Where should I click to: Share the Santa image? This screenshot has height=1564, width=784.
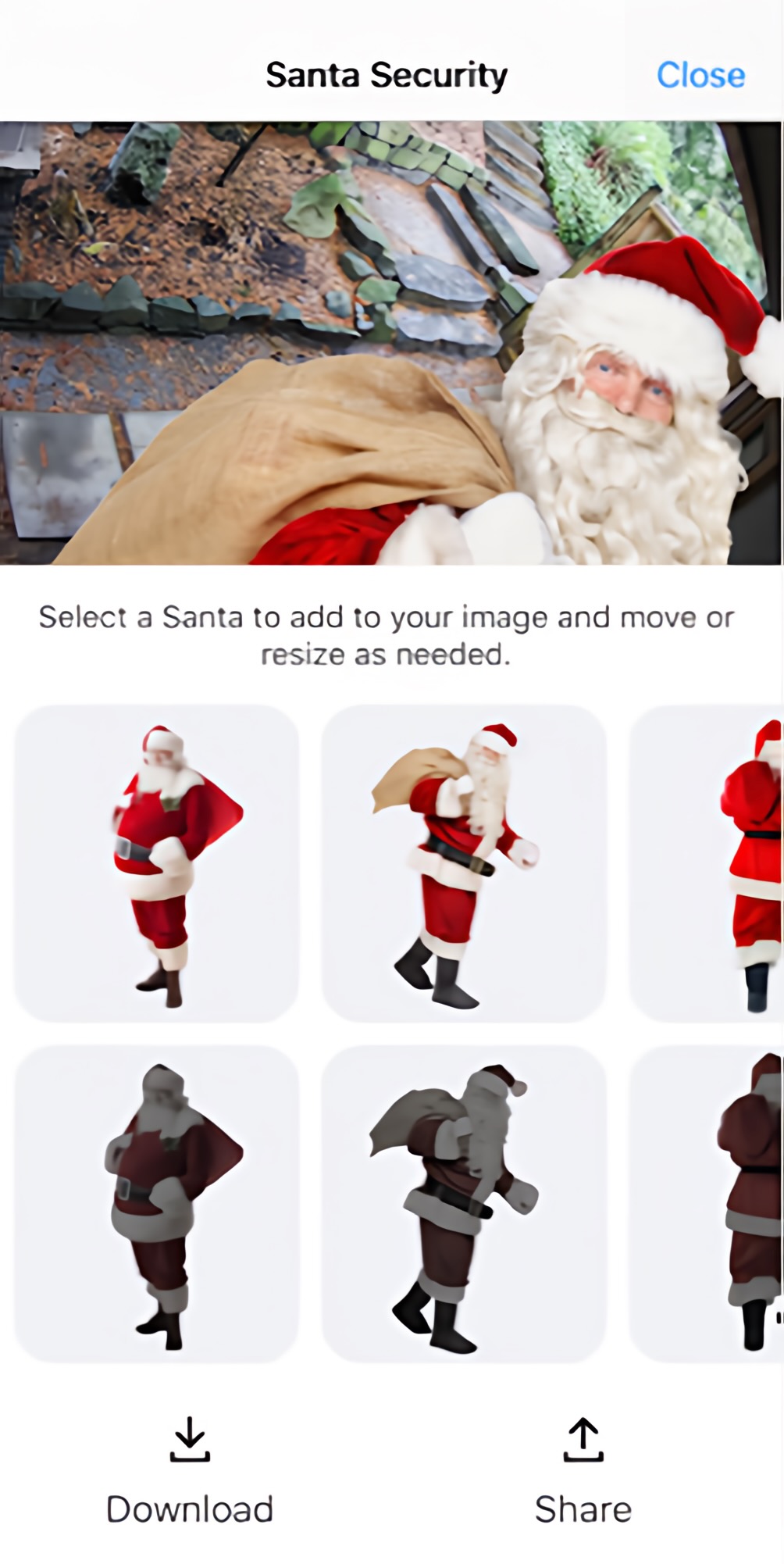(583, 1473)
